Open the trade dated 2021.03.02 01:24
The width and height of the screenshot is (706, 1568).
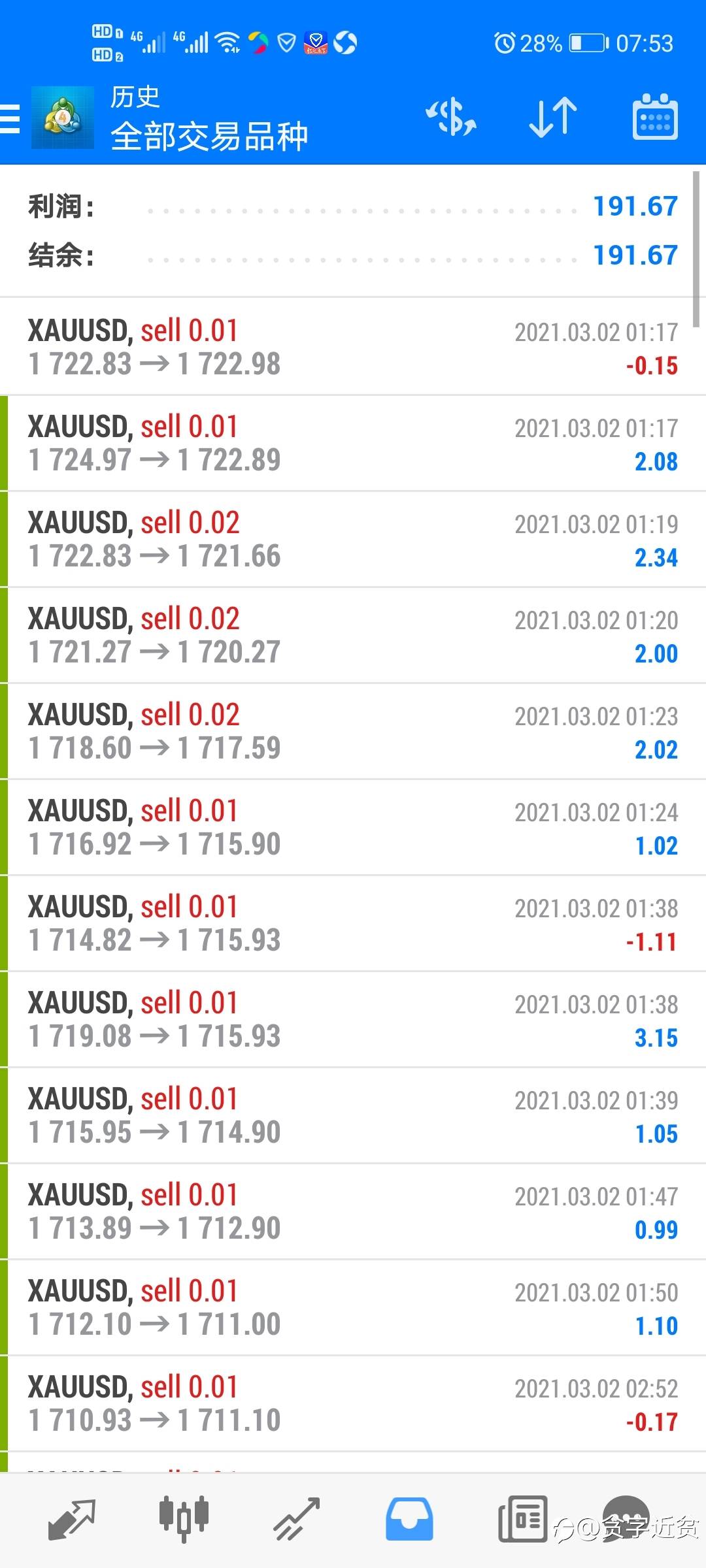(x=353, y=827)
